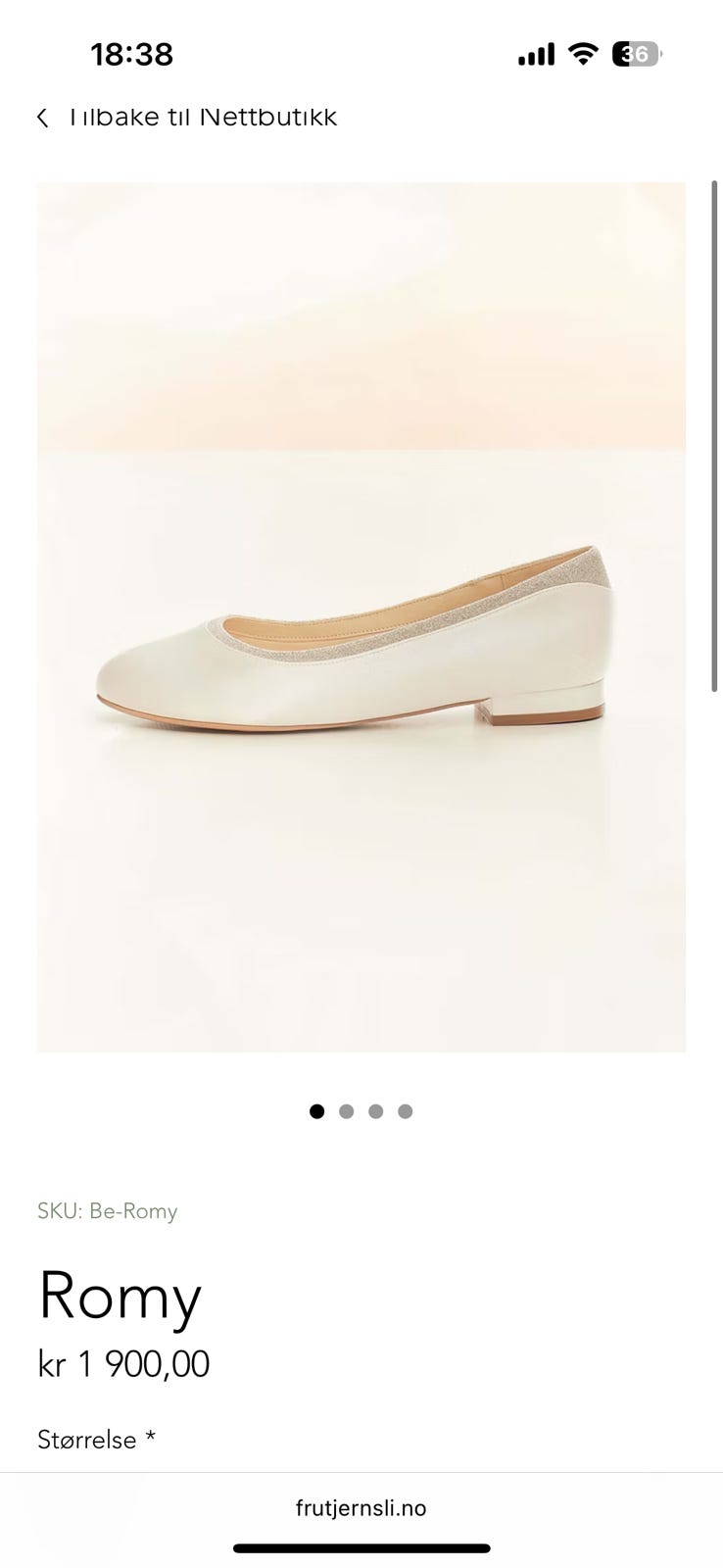Viewport: 723px width, 1568px height.
Task: Select the second image indicator dot
Action: click(346, 1111)
